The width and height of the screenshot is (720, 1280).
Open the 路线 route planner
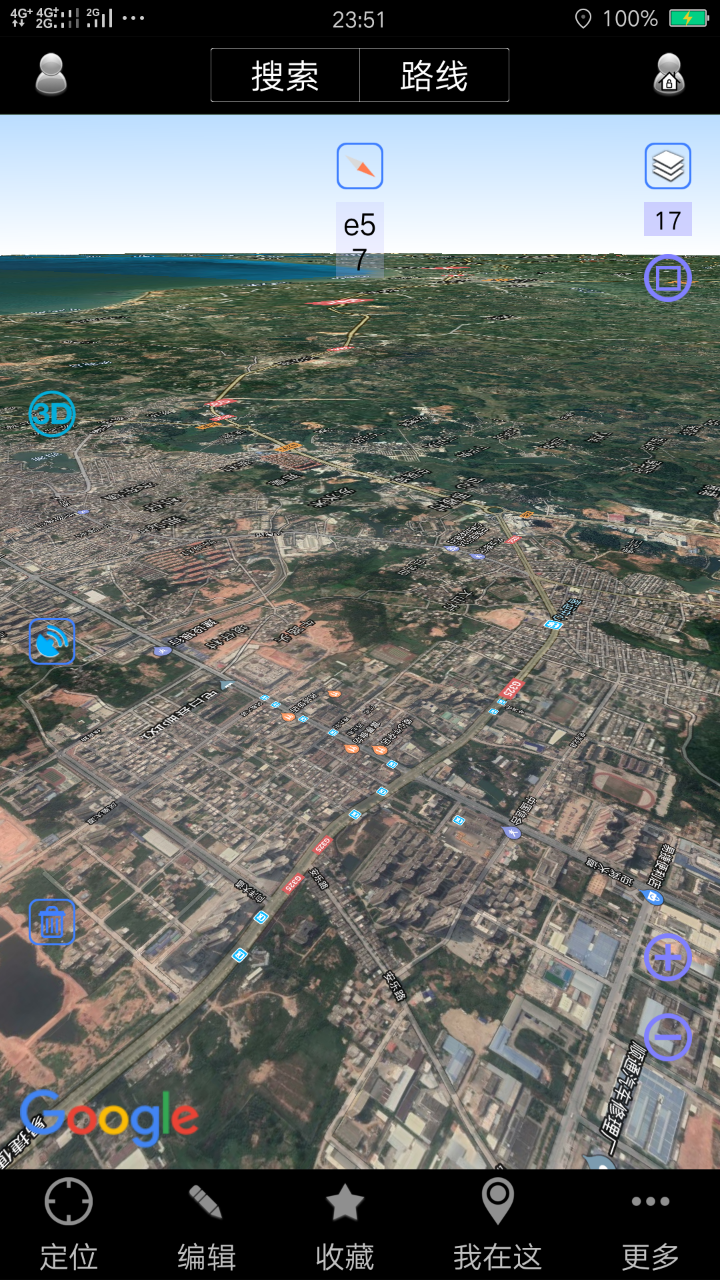tap(434, 76)
